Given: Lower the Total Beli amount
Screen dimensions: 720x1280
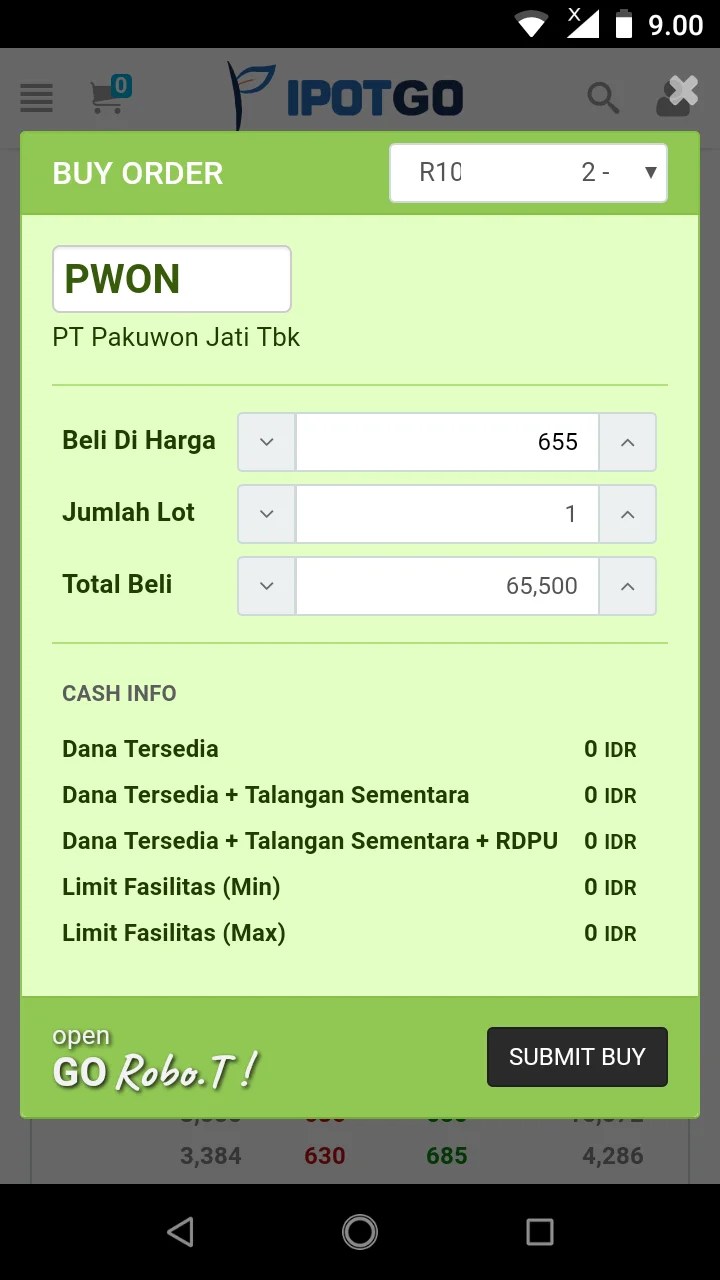Looking at the screenshot, I should point(266,586).
